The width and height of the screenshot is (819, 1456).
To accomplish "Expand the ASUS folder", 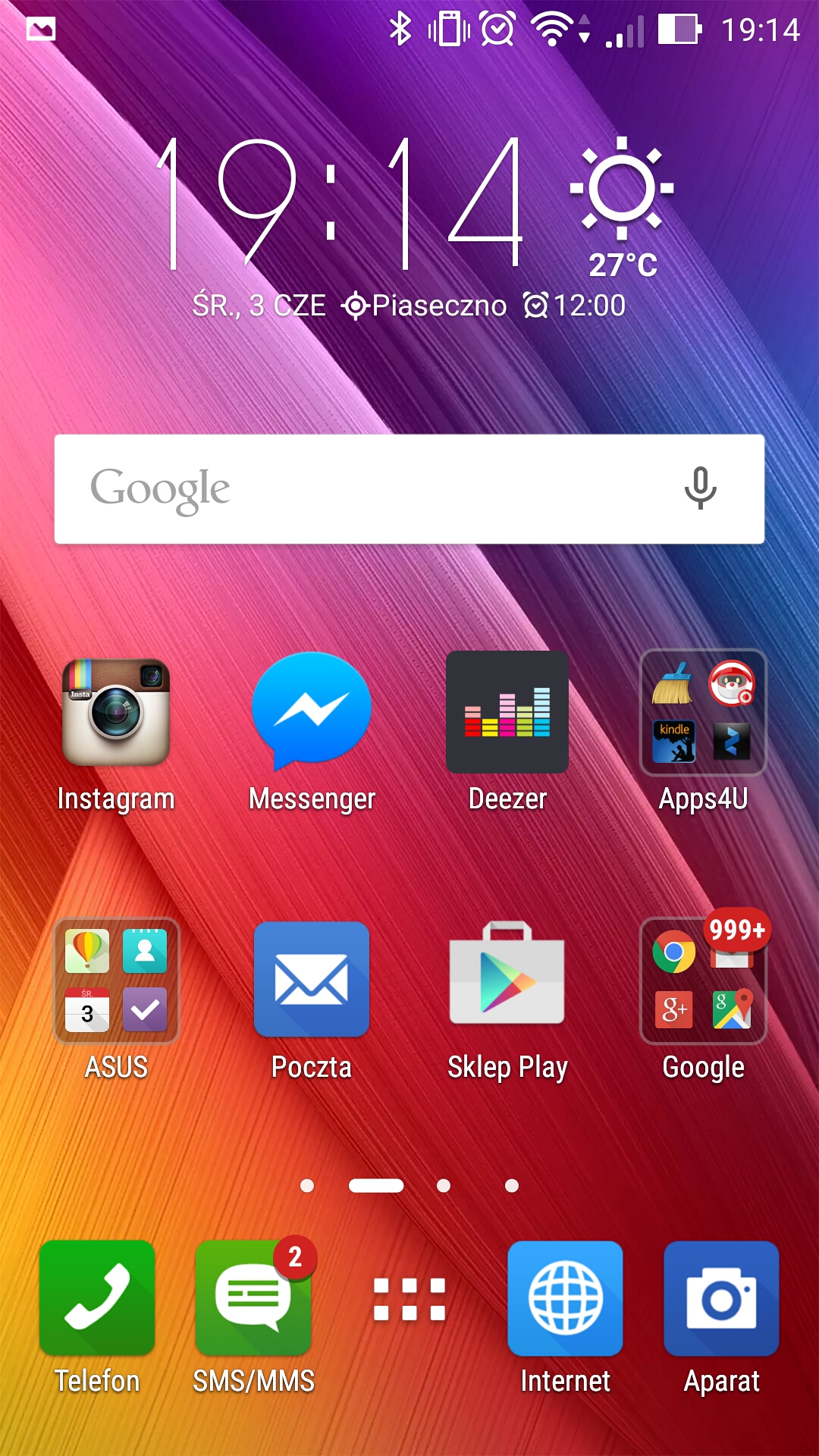I will coord(116,980).
